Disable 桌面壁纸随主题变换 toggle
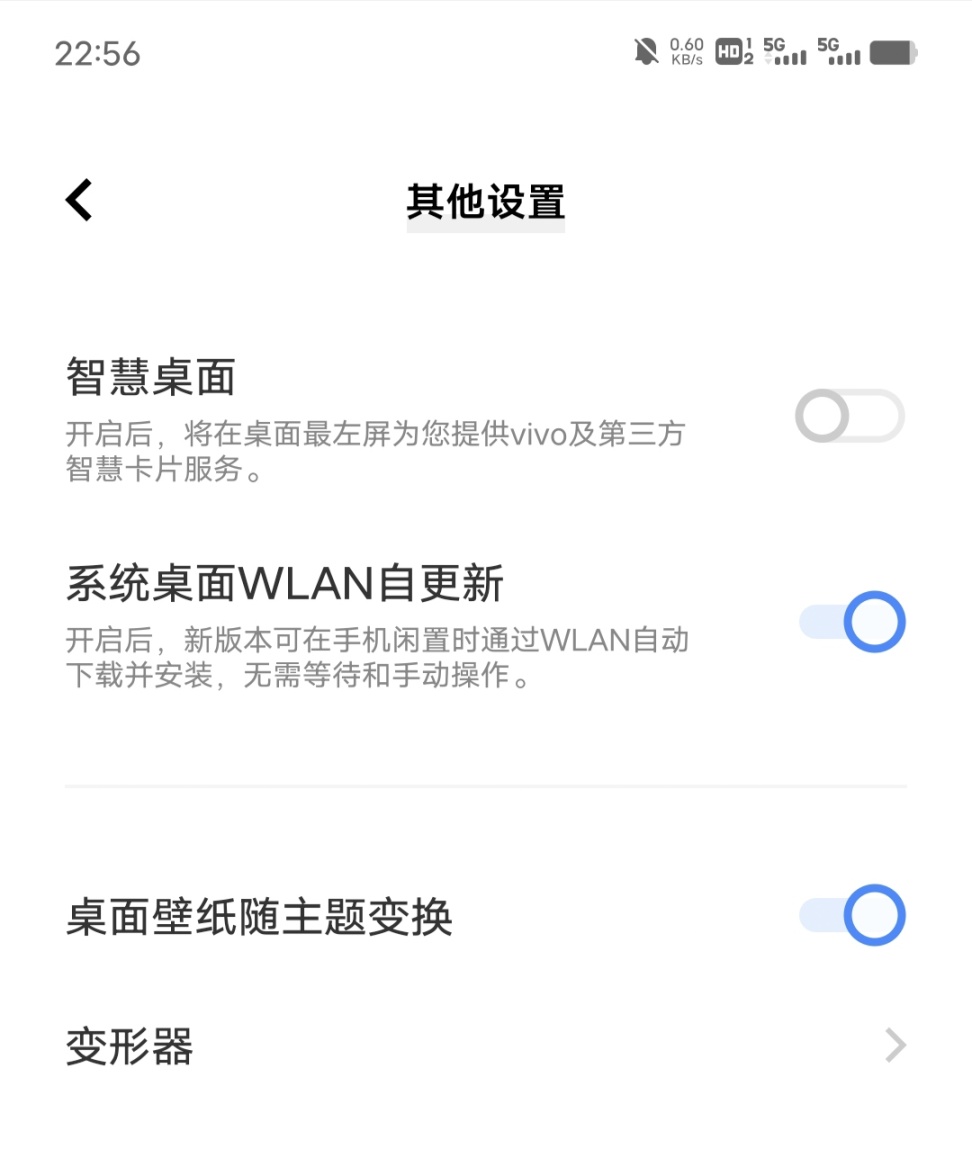Viewport: 972px width, 1167px height. click(852, 915)
